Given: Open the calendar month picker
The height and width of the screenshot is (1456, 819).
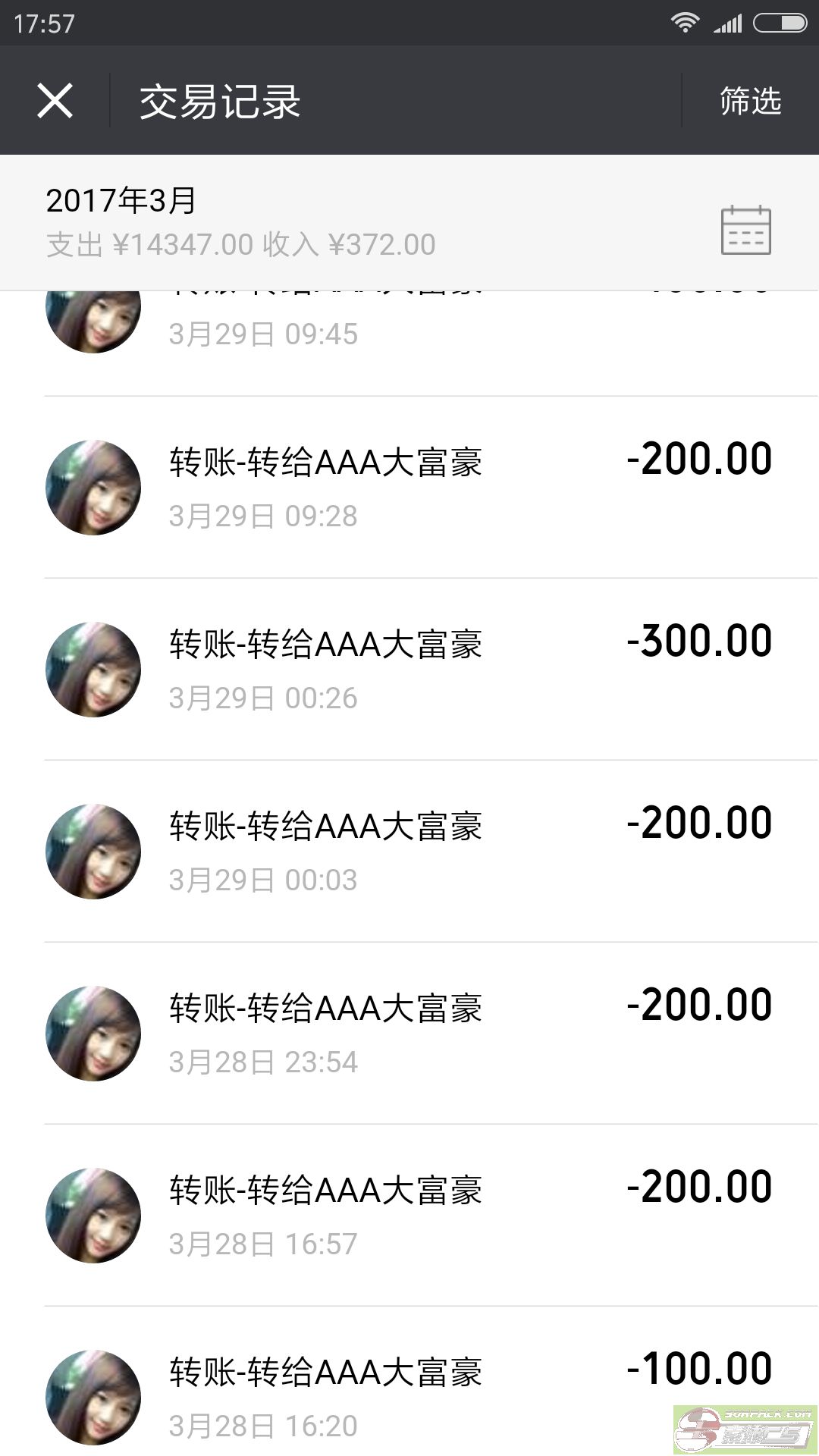Looking at the screenshot, I should [x=745, y=229].
